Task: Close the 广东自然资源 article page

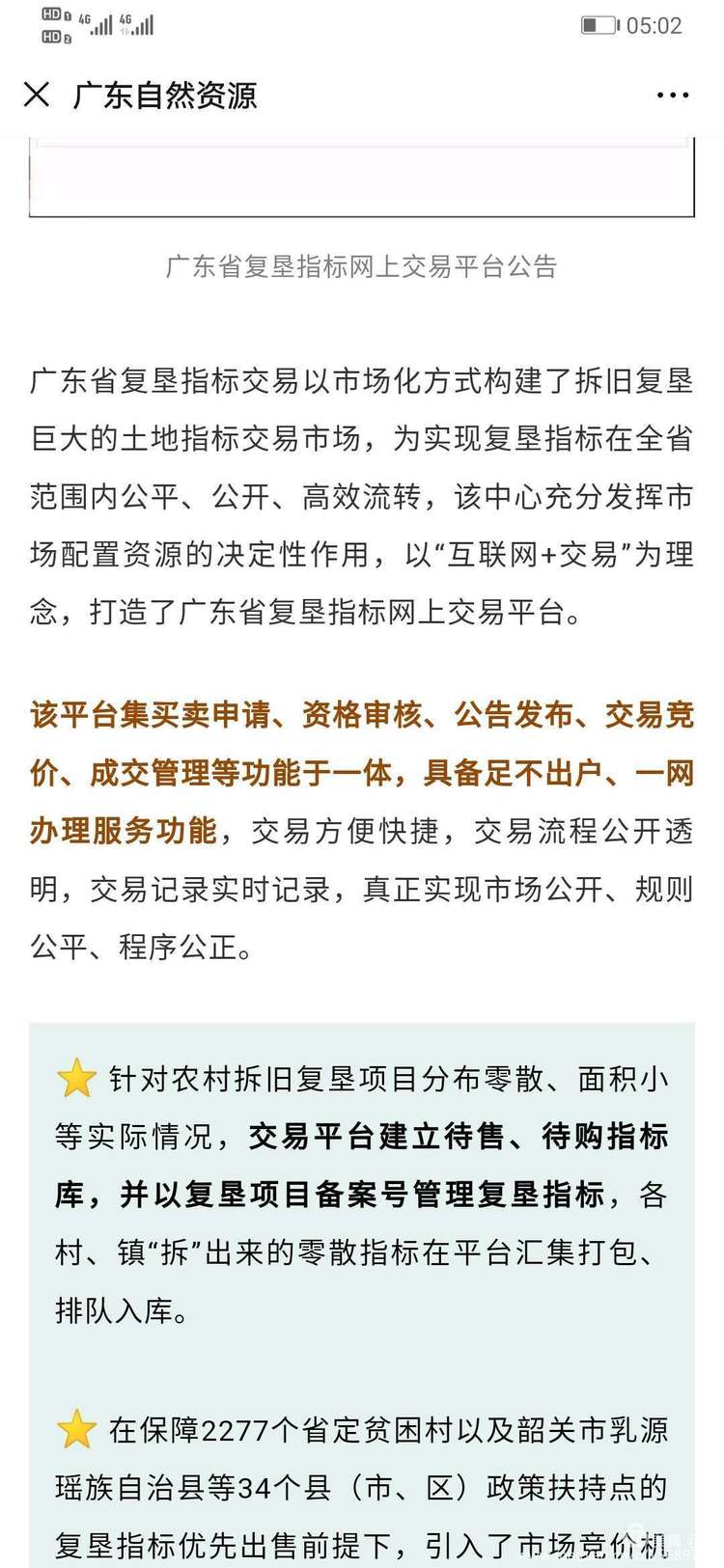Action: (37, 95)
